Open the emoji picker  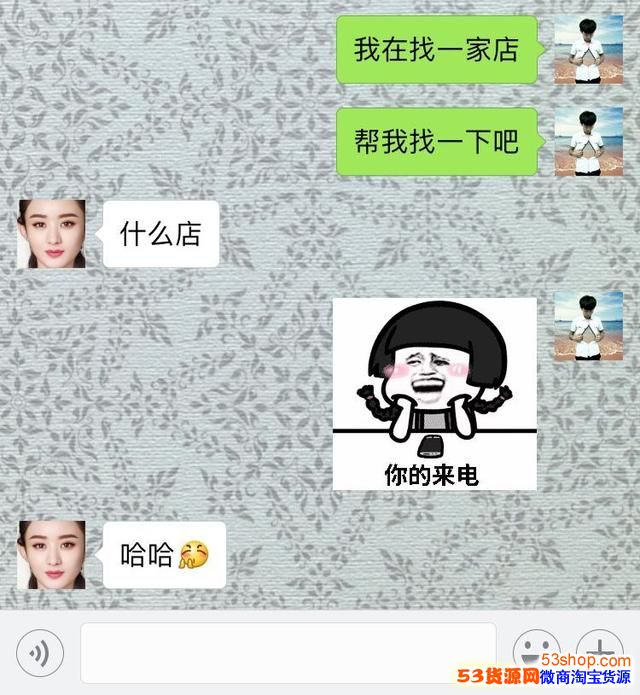point(536,652)
